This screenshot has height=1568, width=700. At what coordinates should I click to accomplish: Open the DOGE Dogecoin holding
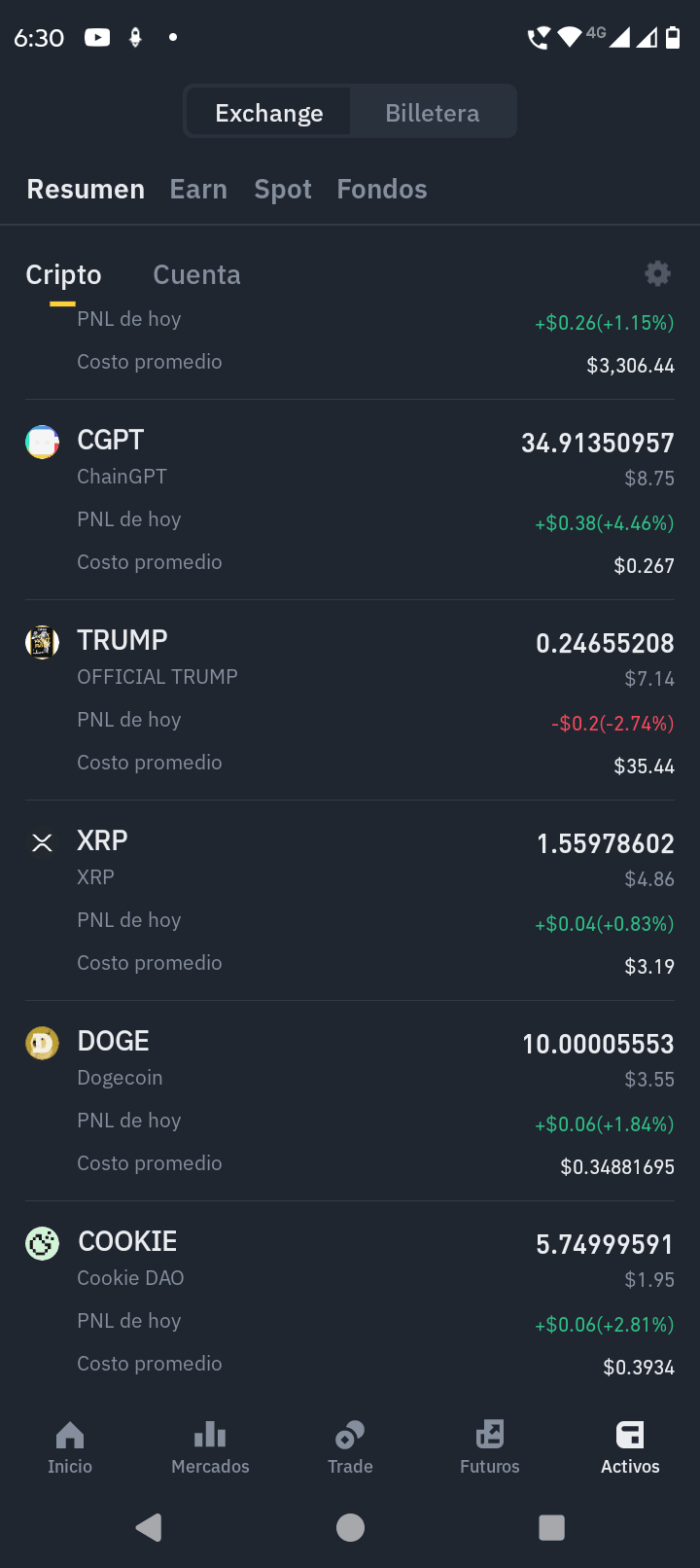(x=350, y=1101)
